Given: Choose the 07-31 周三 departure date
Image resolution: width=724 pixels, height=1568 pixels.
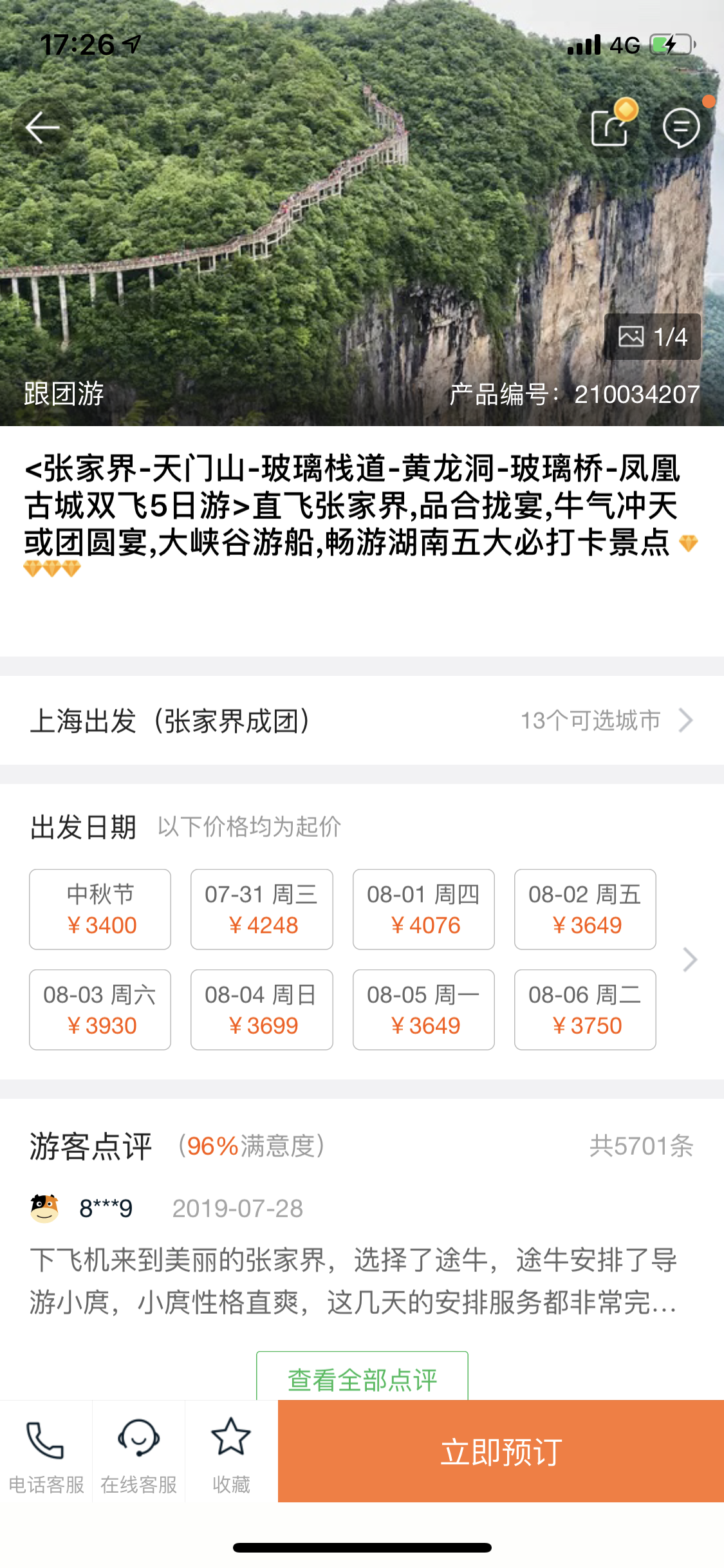Looking at the screenshot, I should click(261, 909).
